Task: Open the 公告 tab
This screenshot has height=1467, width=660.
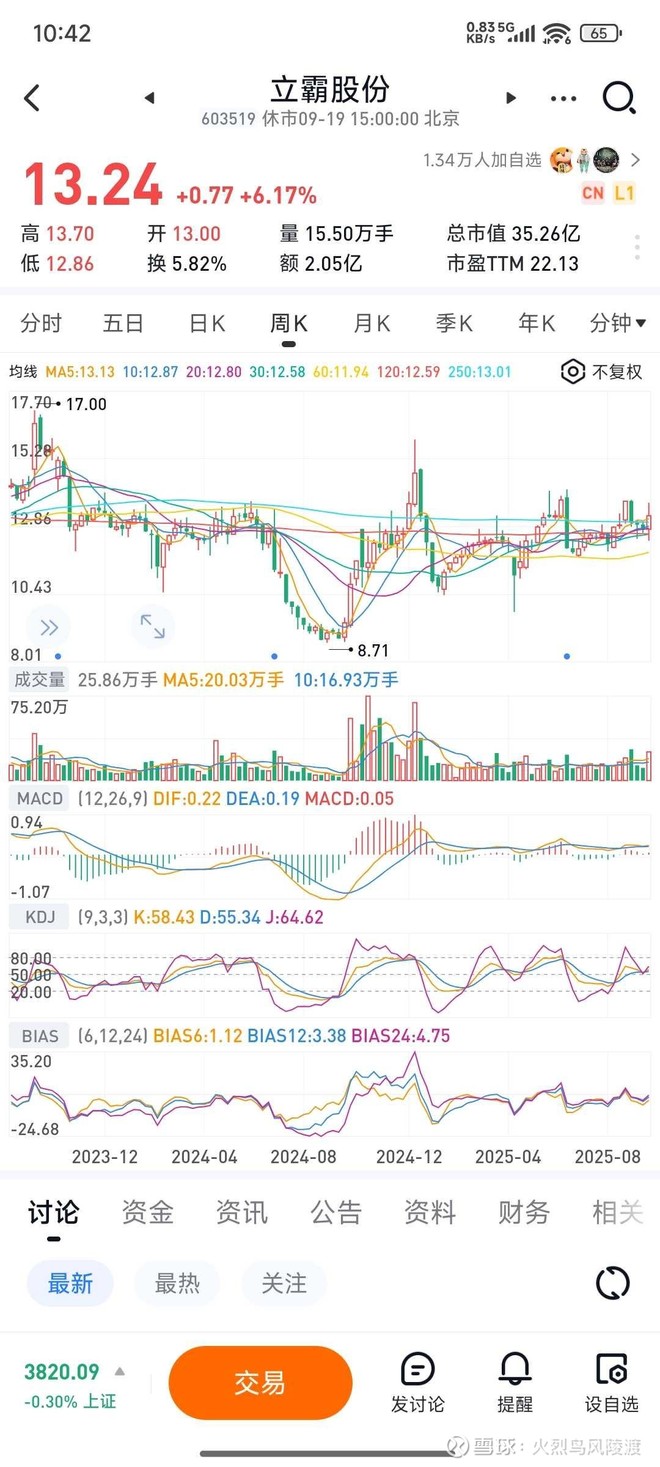Action: 336,1213
